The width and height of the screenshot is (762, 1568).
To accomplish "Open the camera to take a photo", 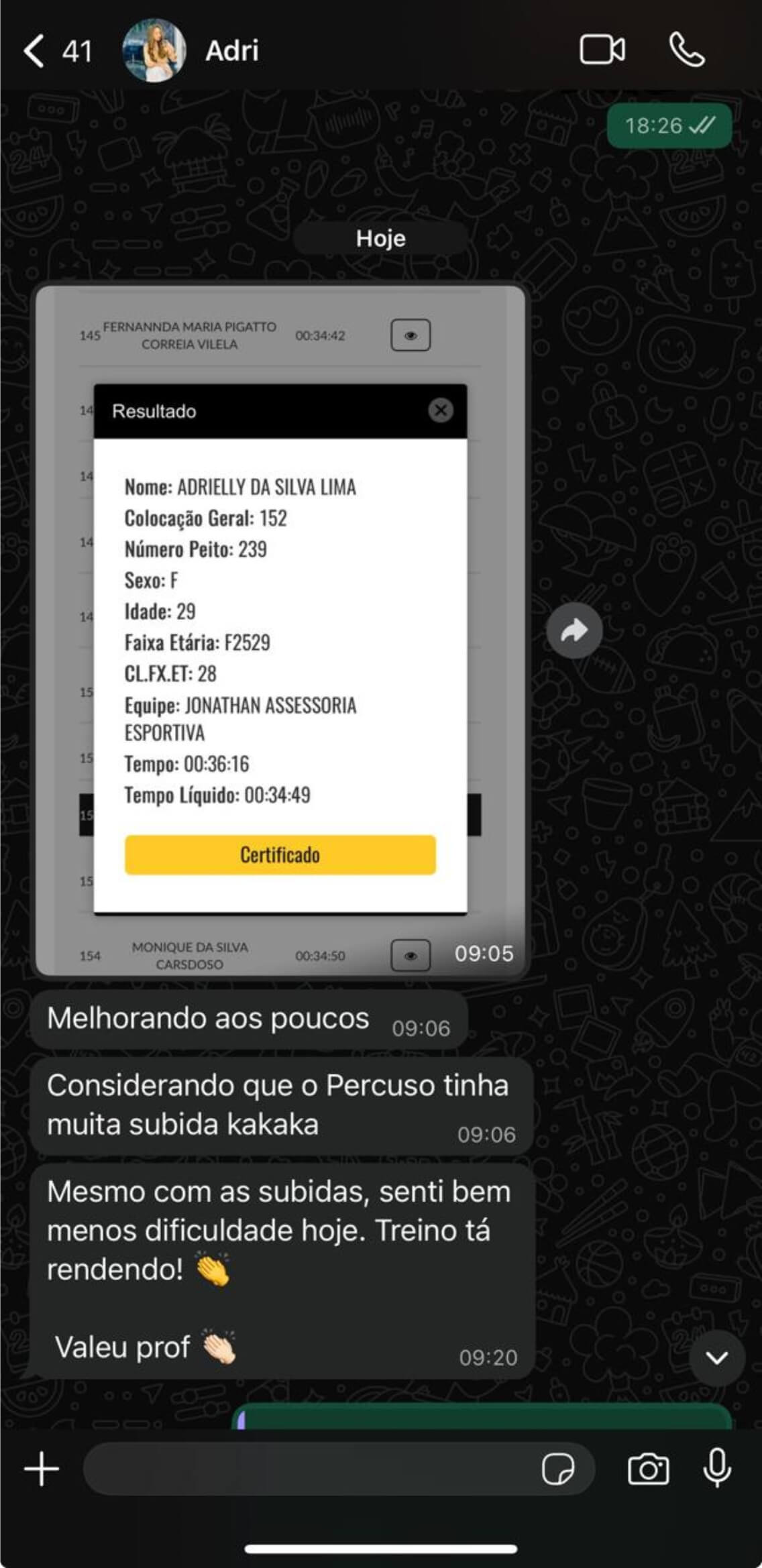I will [x=648, y=1469].
